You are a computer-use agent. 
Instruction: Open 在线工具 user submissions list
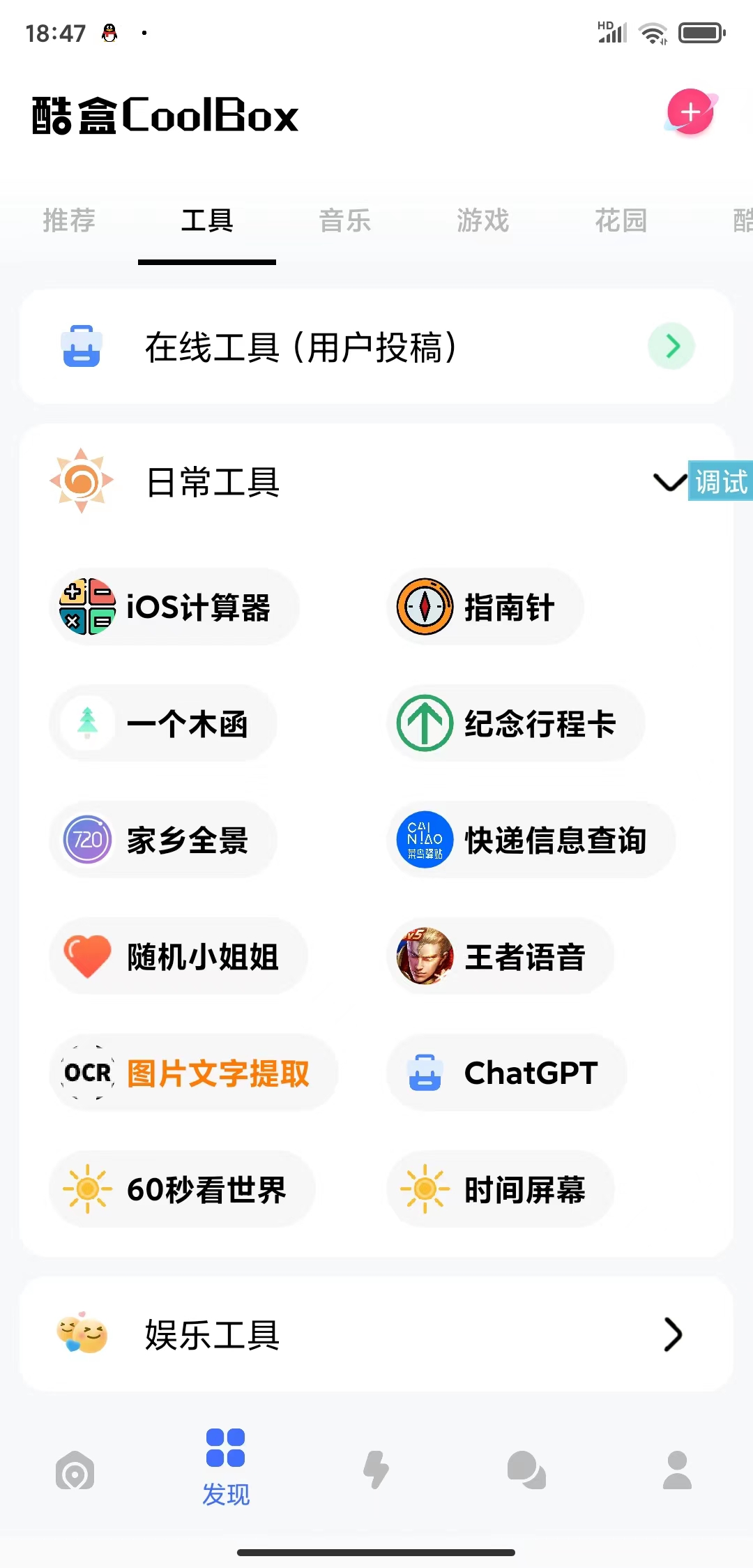pos(376,346)
